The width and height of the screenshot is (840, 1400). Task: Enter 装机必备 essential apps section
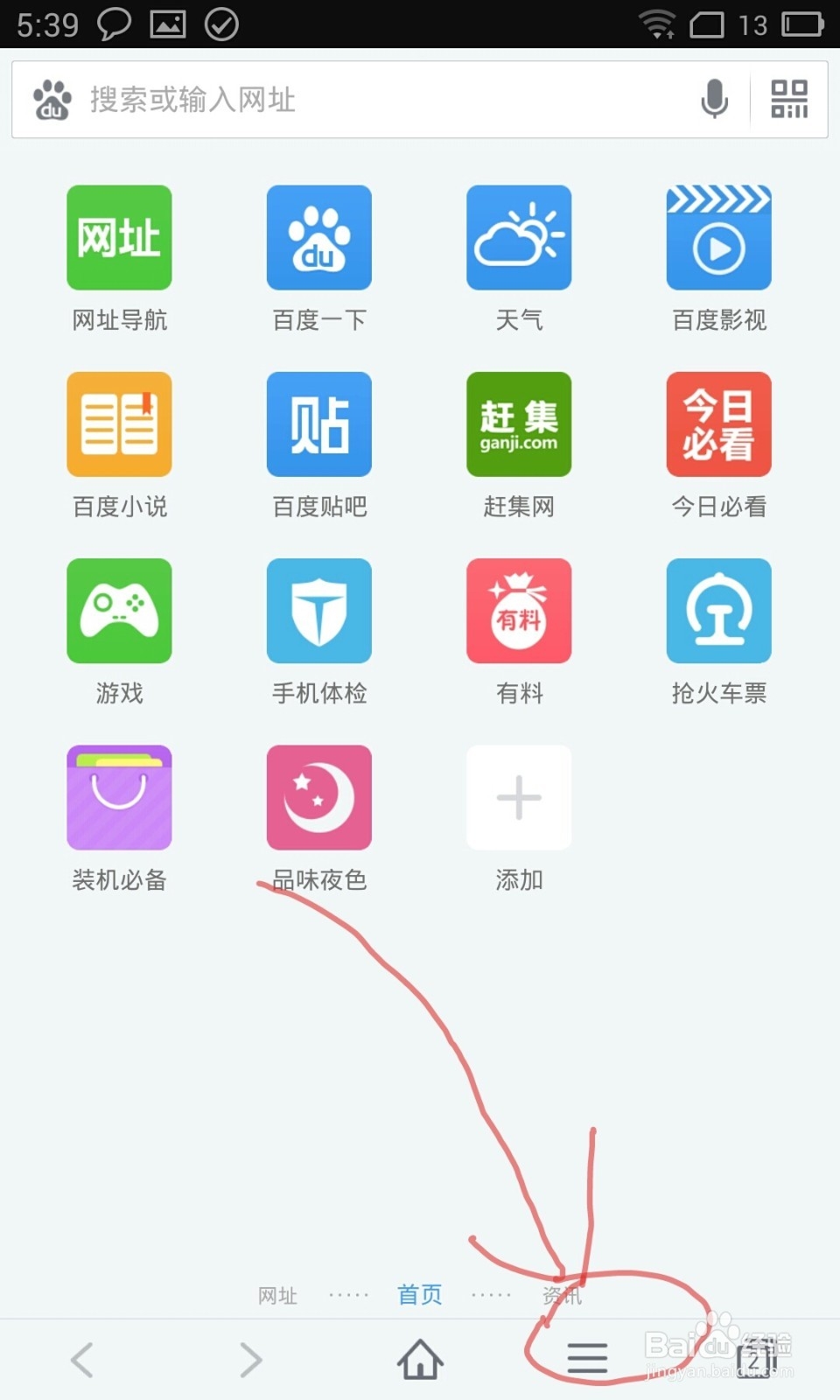(118, 796)
